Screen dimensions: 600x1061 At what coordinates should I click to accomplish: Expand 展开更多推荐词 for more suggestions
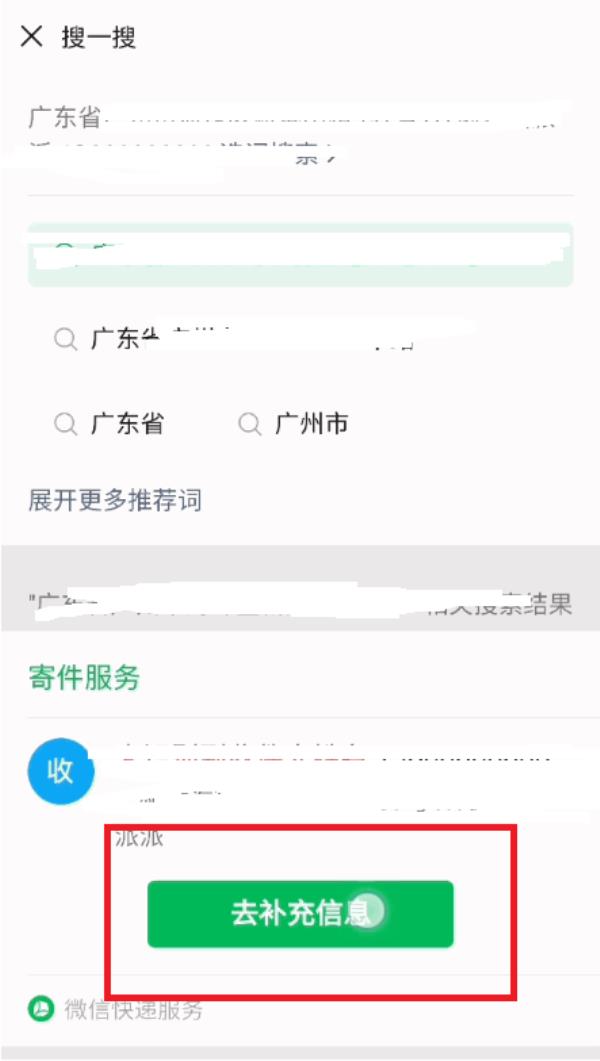115,501
